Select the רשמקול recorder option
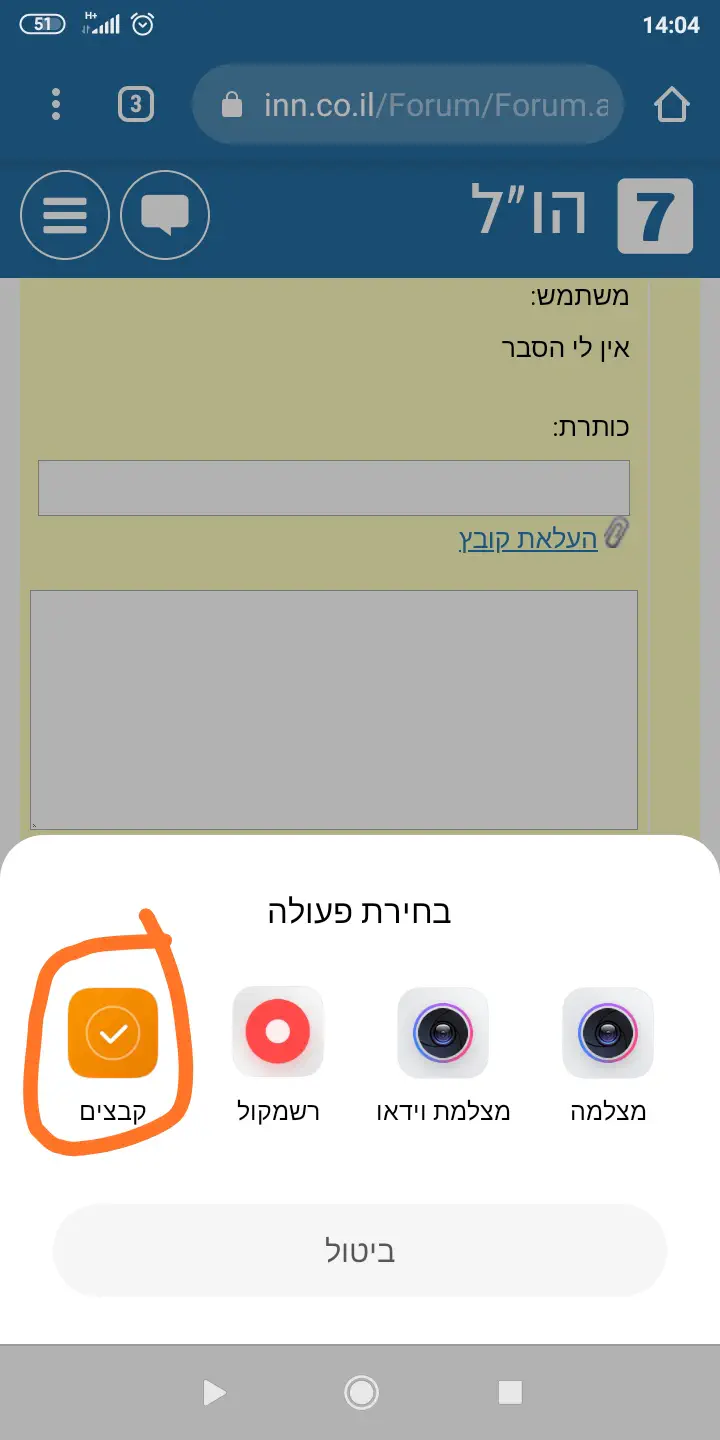The height and width of the screenshot is (1440, 720). (x=278, y=1033)
